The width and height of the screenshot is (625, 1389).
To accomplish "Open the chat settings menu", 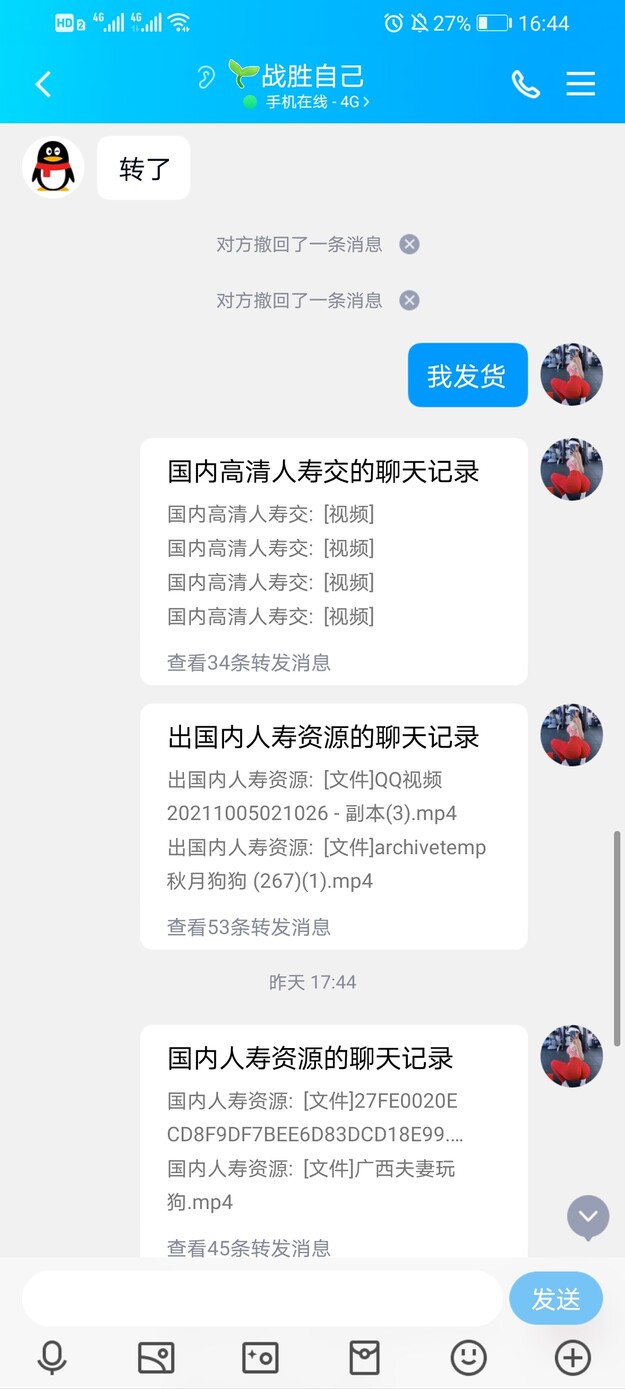I will [581, 84].
